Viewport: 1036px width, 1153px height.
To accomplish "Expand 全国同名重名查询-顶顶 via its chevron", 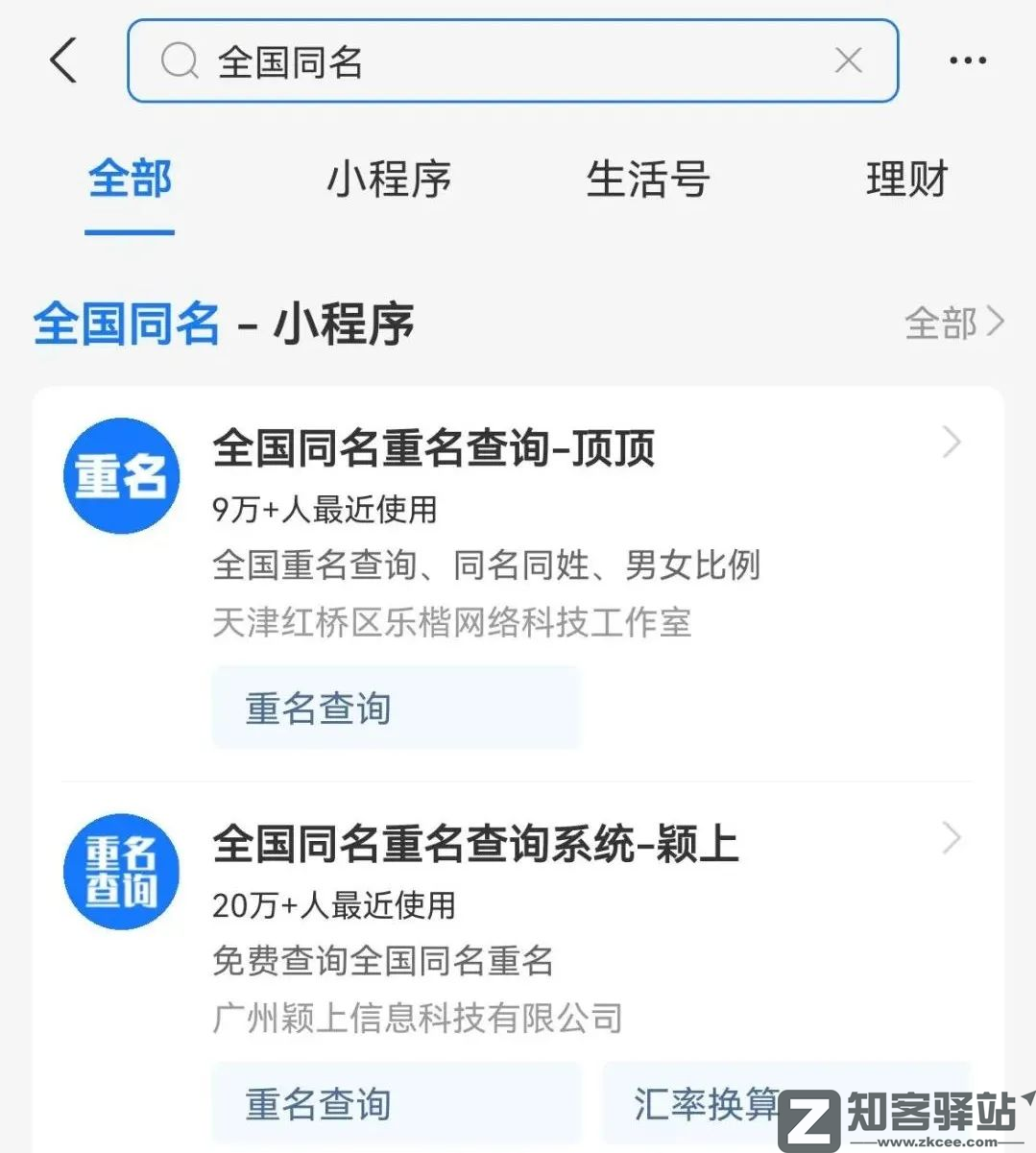I will tap(949, 443).
